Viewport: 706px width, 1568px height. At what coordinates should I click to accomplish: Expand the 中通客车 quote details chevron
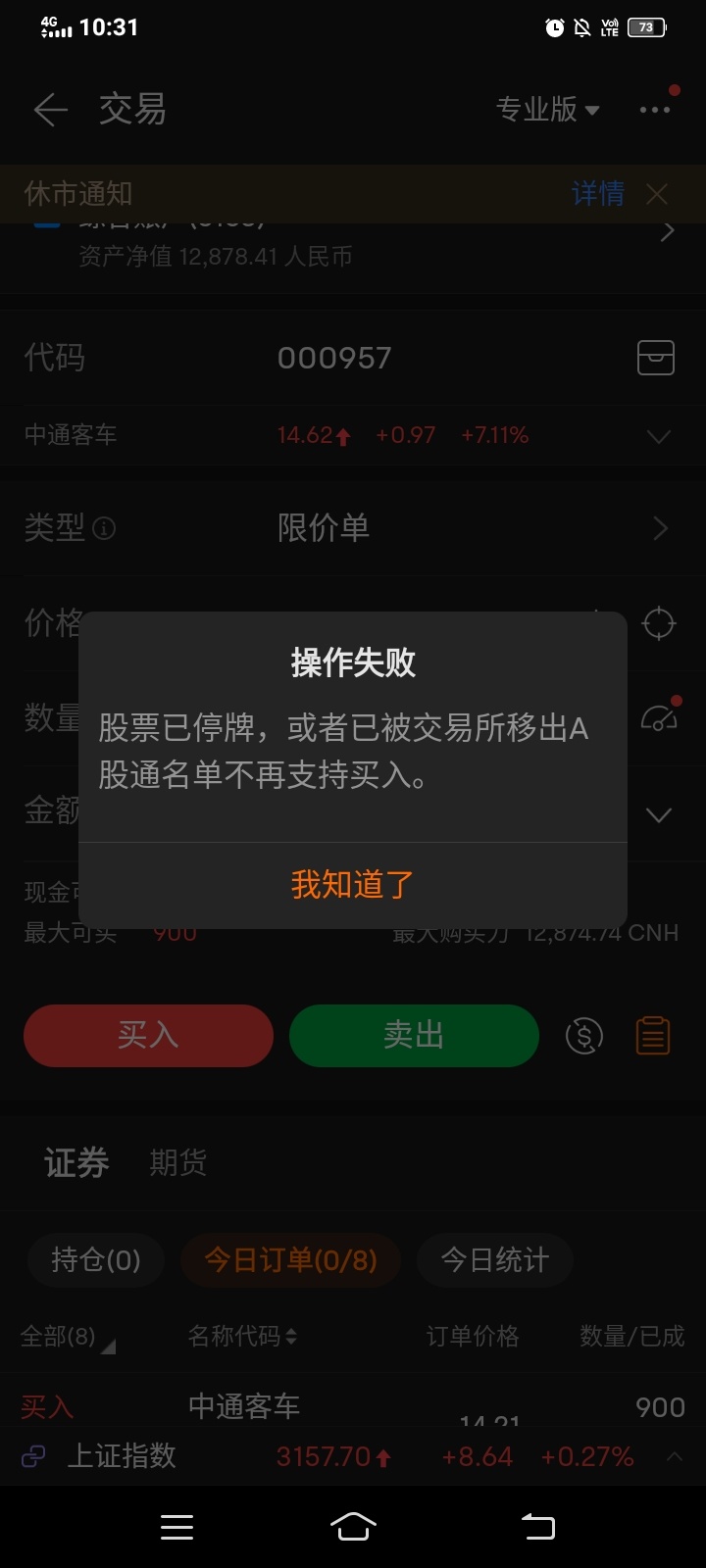[659, 436]
